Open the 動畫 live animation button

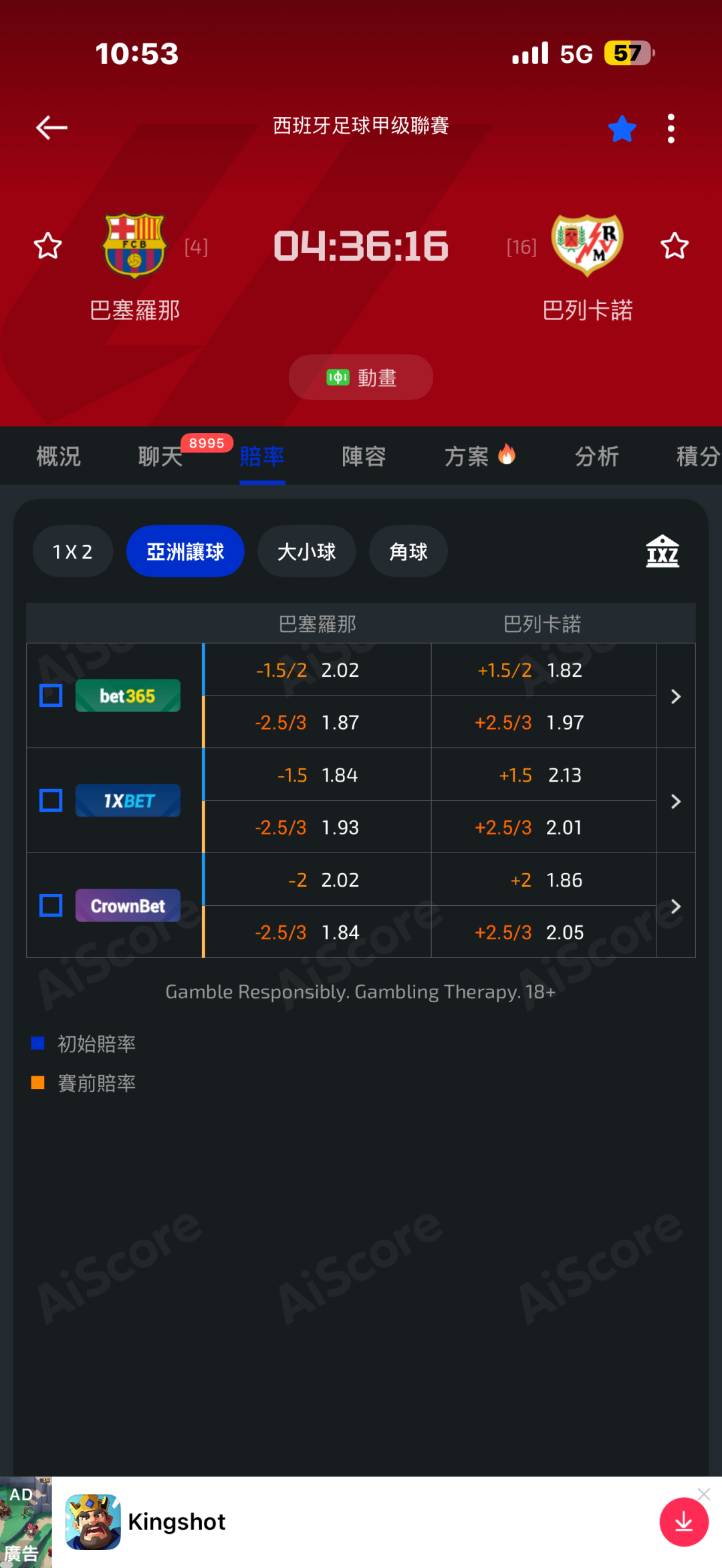tap(361, 377)
